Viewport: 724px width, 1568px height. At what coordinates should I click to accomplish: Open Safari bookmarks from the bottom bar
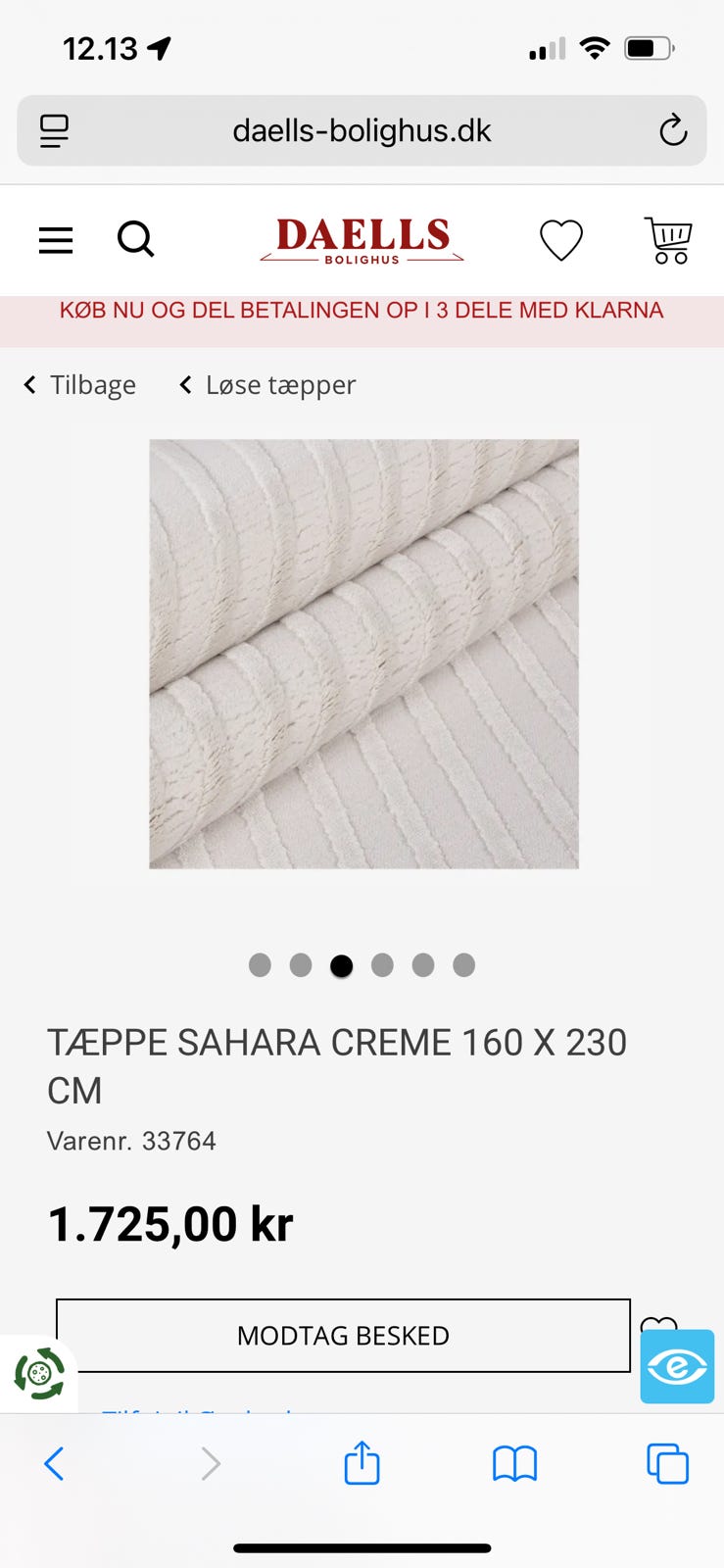pos(514,1463)
